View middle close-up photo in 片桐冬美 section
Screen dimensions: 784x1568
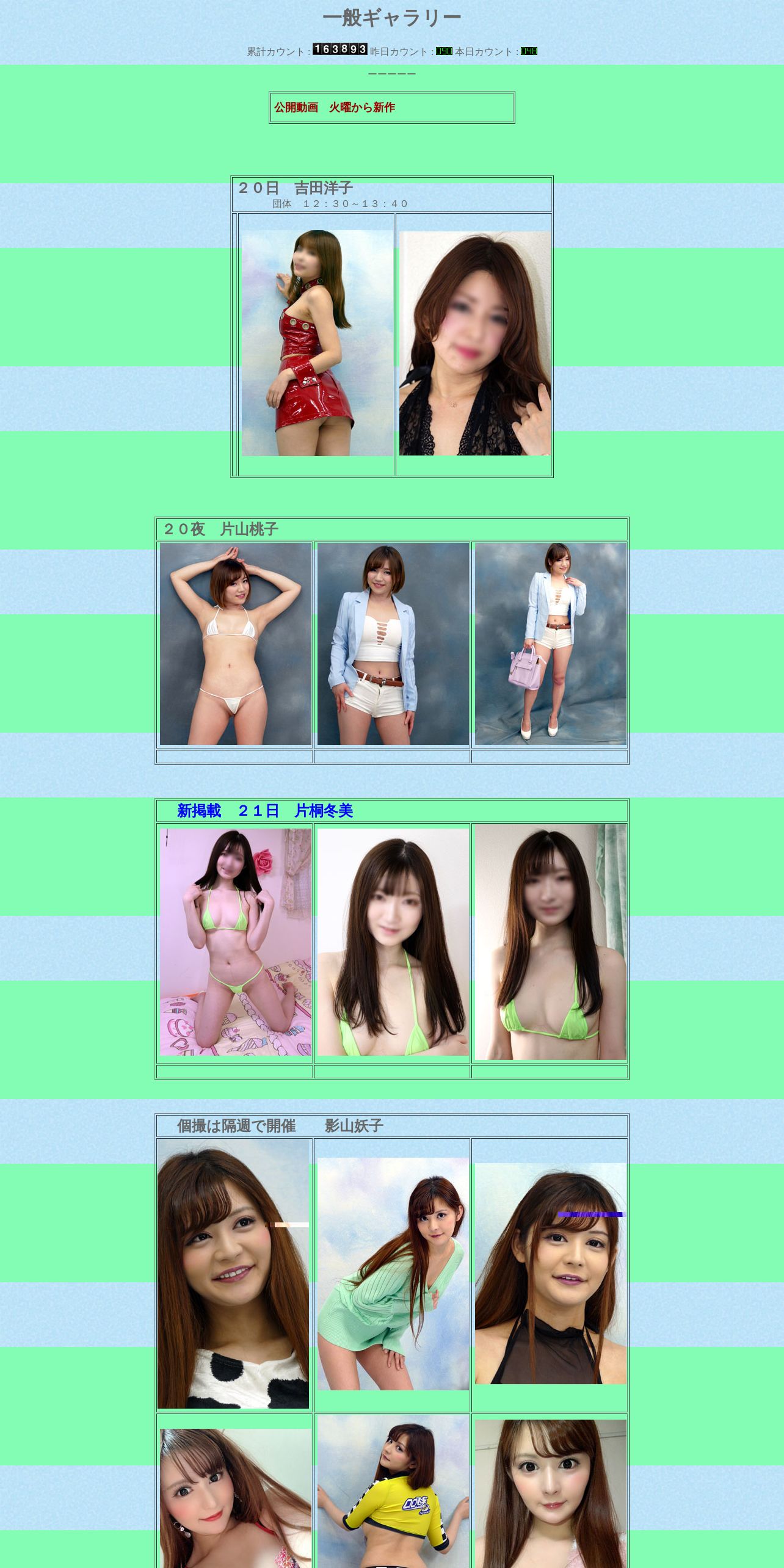[x=393, y=942]
